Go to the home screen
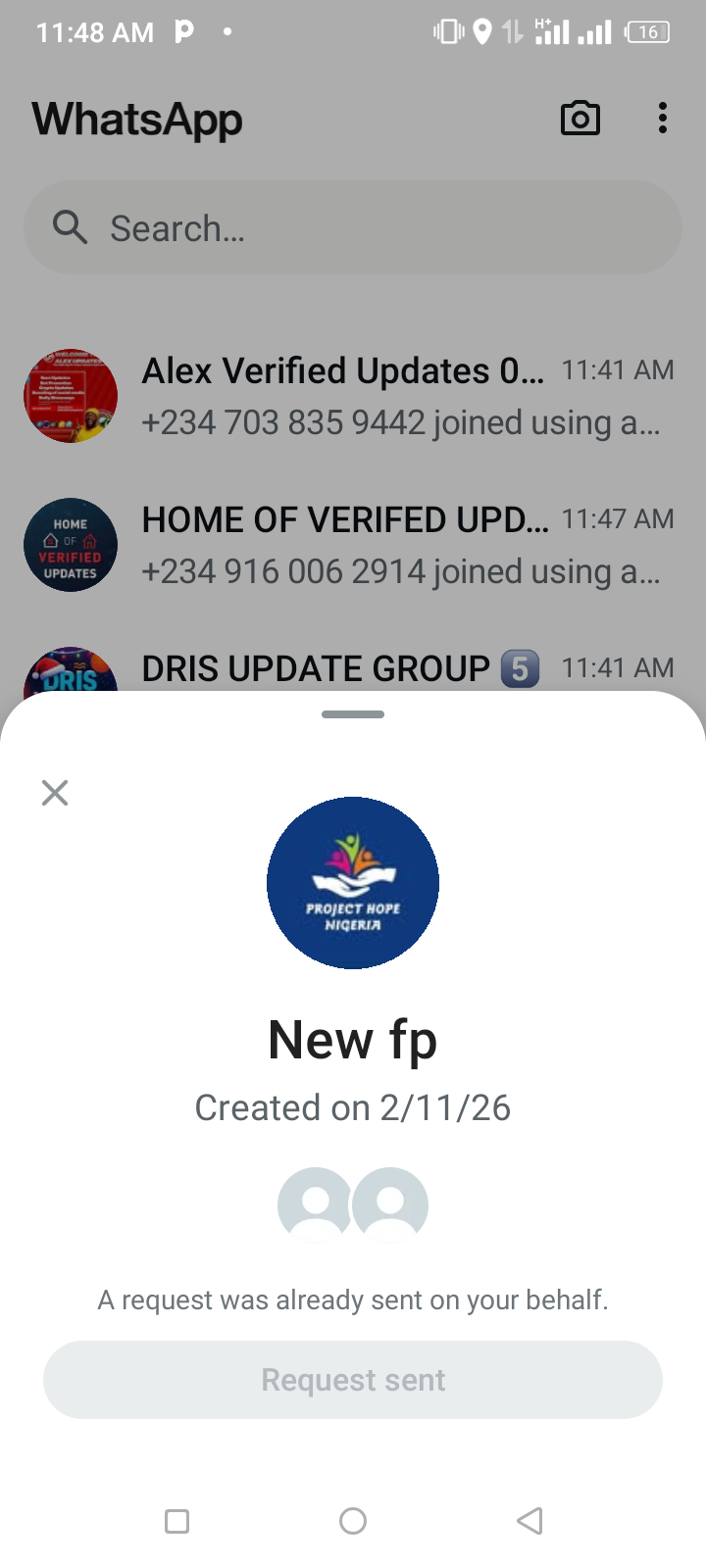 point(353,1521)
